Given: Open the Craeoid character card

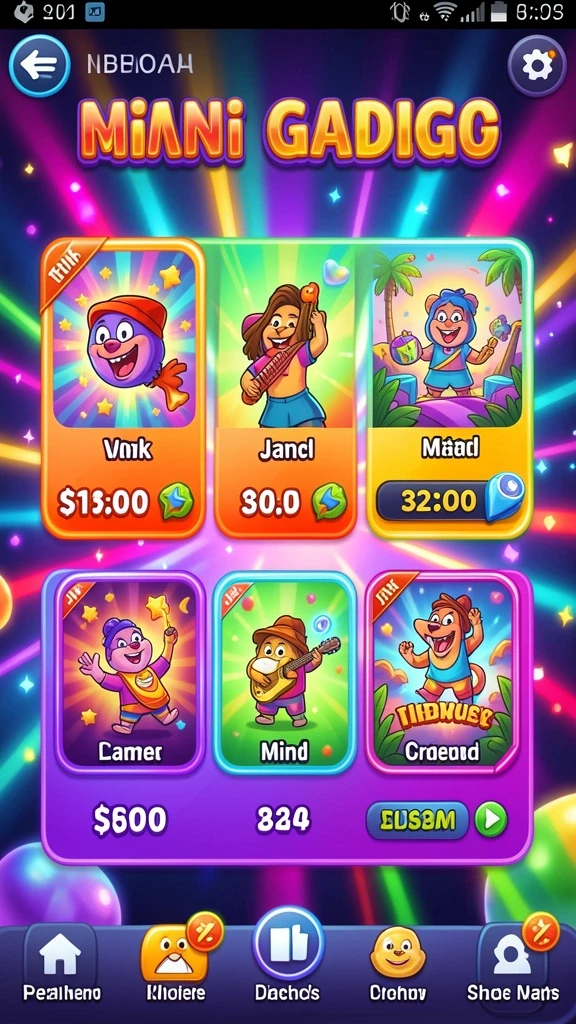Looking at the screenshot, I should tap(442, 673).
